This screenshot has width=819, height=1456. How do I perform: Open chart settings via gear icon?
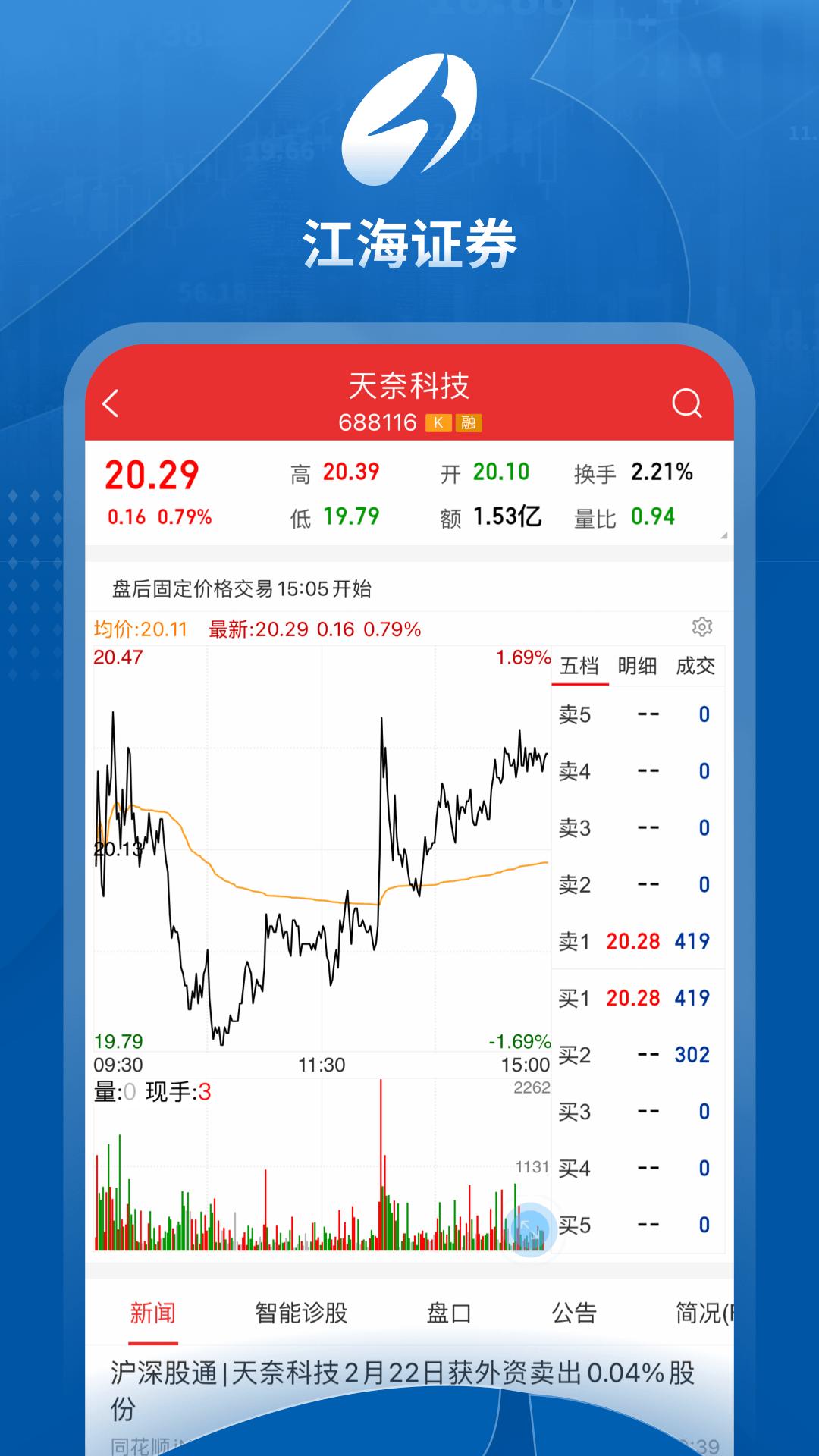click(x=701, y=628)
